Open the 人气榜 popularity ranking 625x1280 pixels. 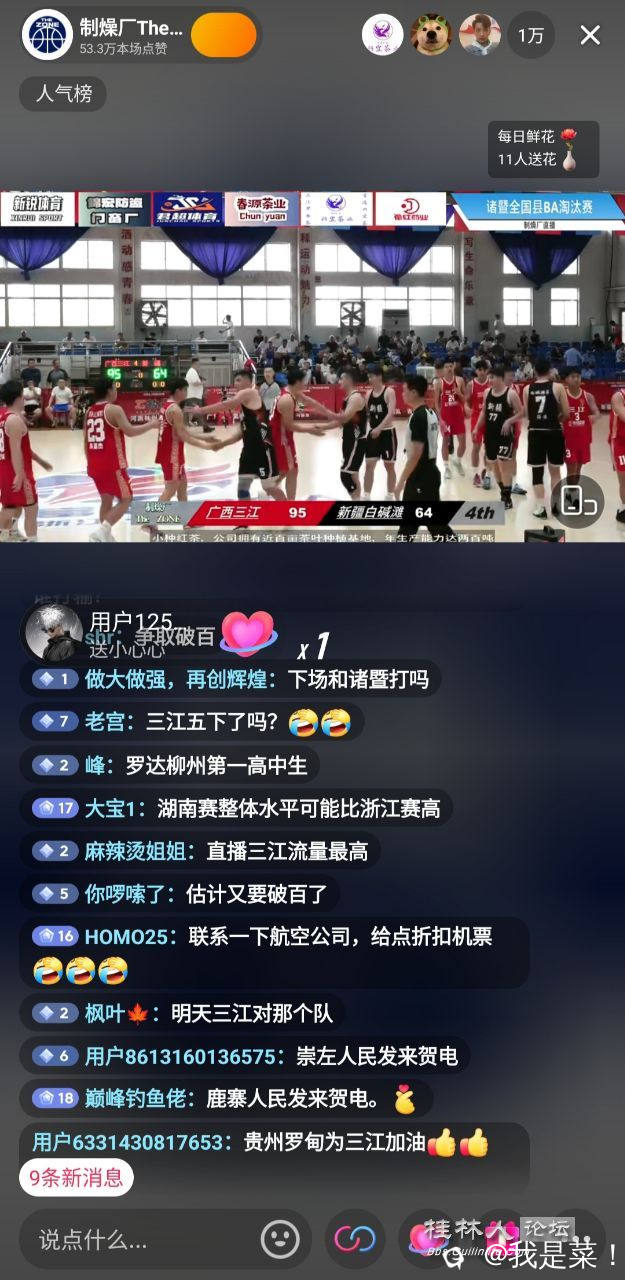pyautogui.click(x=63, y=94)
